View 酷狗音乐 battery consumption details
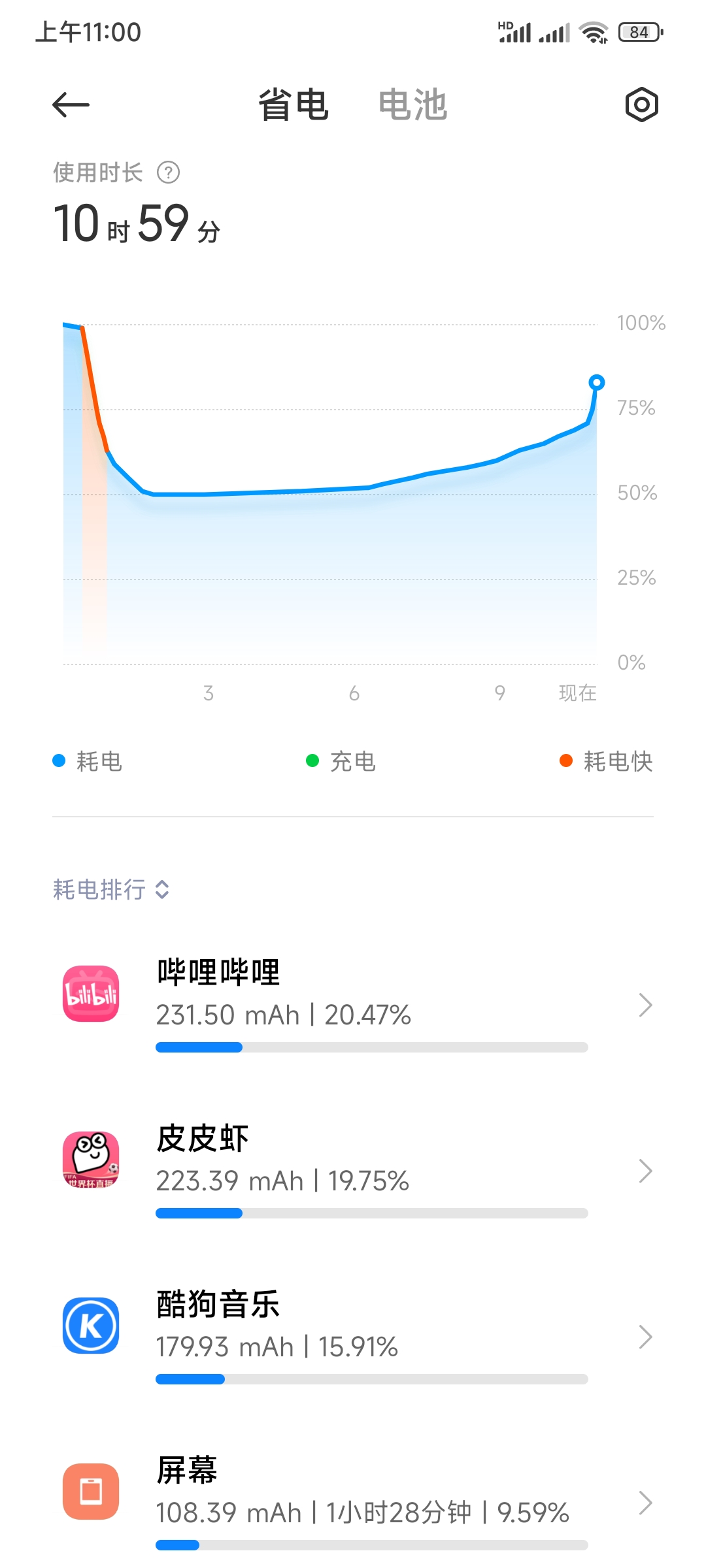The height and width of the screenshot is (1568, 706). pyautogui.click(x=353, y=1335)
